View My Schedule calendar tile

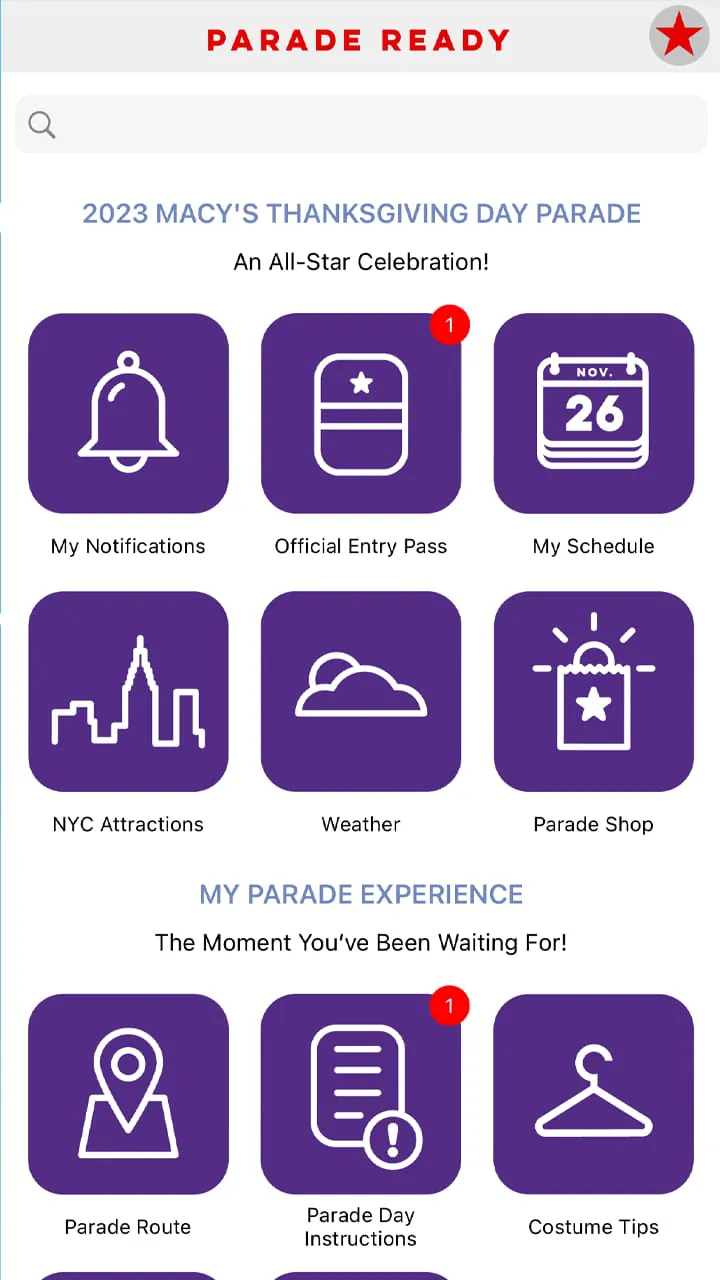(594, 414)
